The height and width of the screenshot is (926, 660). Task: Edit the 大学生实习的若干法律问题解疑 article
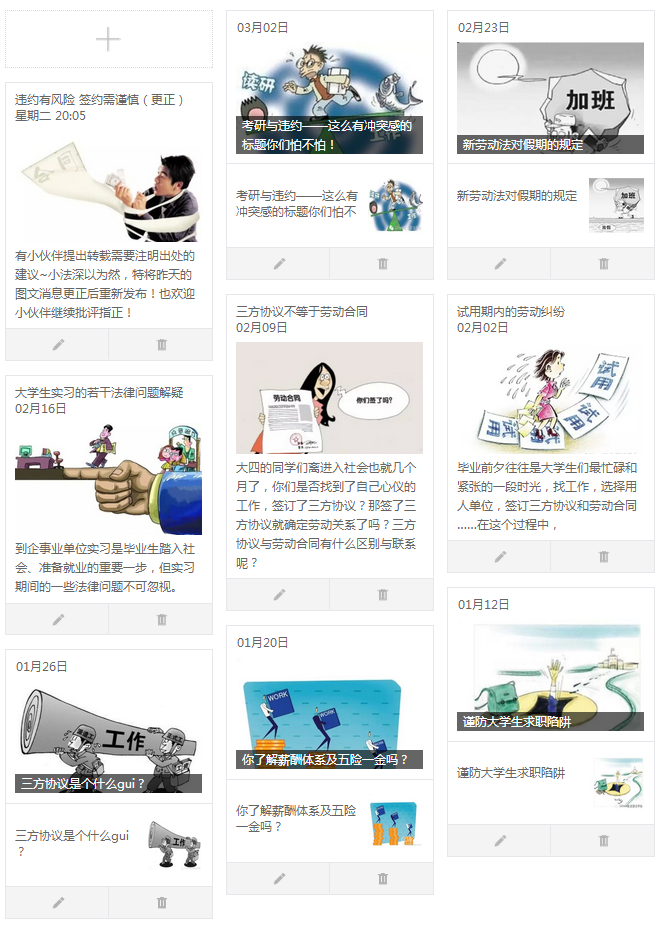pos(58,619)
